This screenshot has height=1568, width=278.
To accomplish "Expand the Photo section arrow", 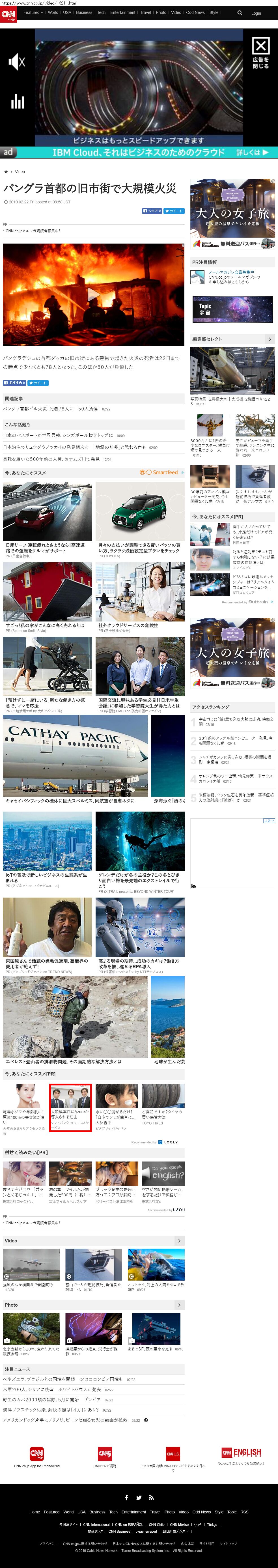I will tap(179, 1304).
